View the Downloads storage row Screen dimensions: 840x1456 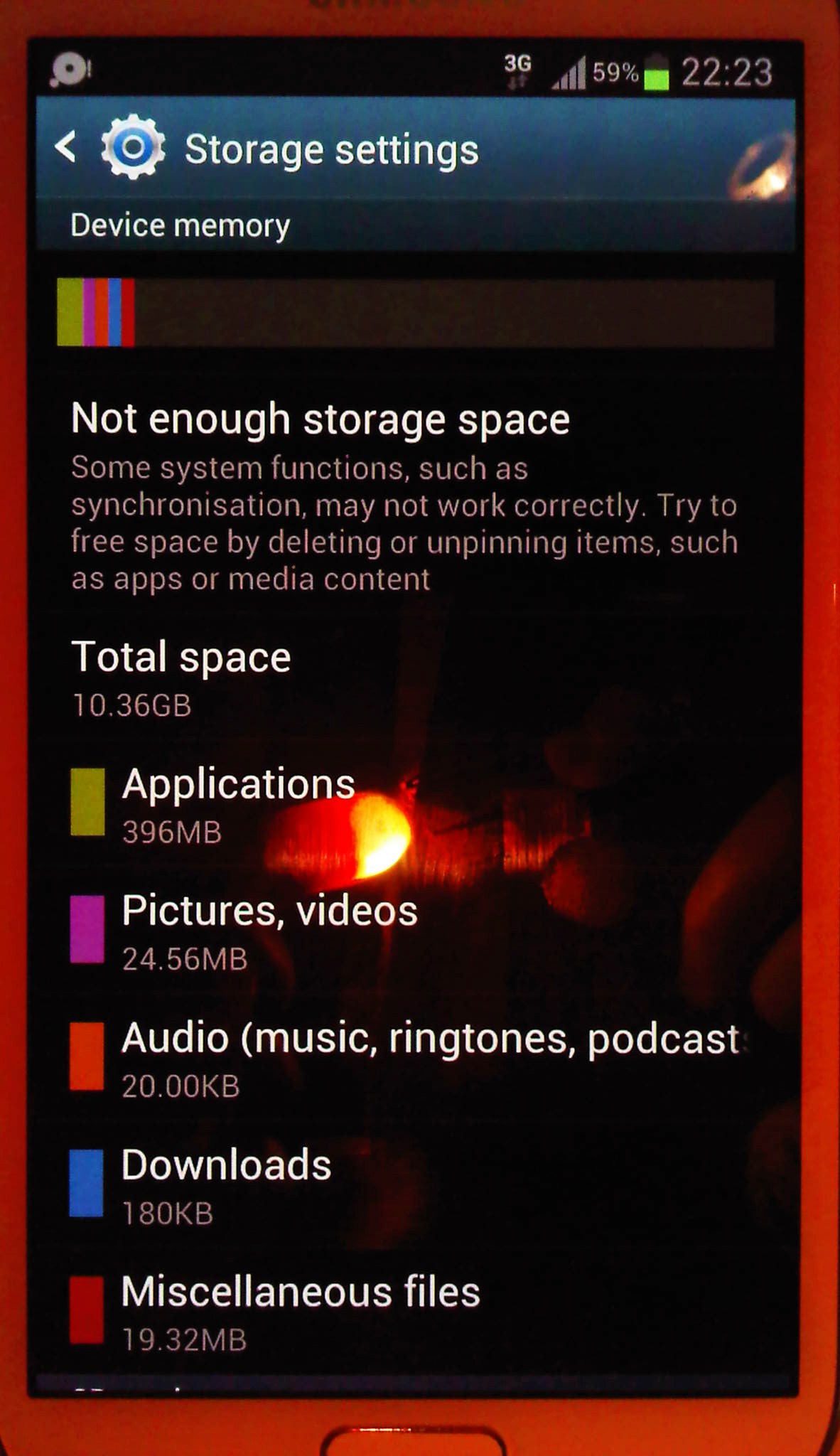coord(416,1184)
